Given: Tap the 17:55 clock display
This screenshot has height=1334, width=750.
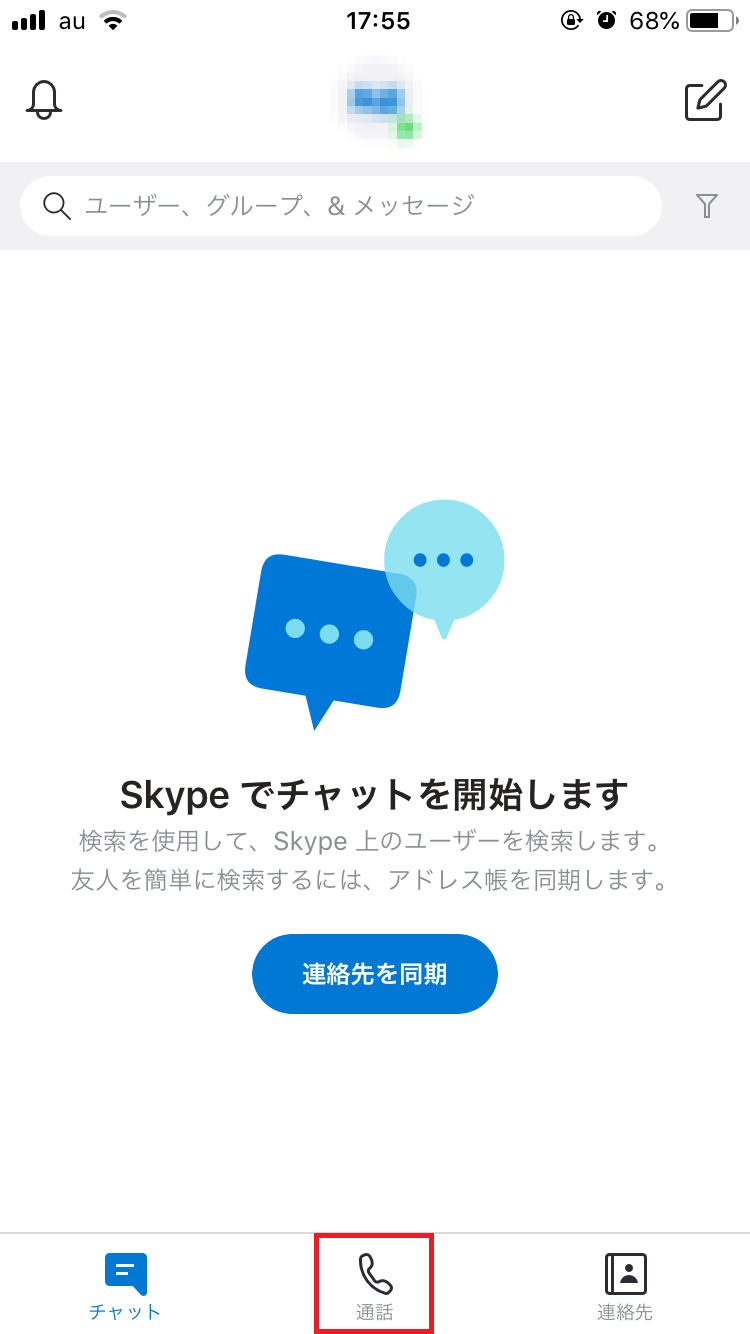Looking at the screenshot, I should [x=378, y=21].
